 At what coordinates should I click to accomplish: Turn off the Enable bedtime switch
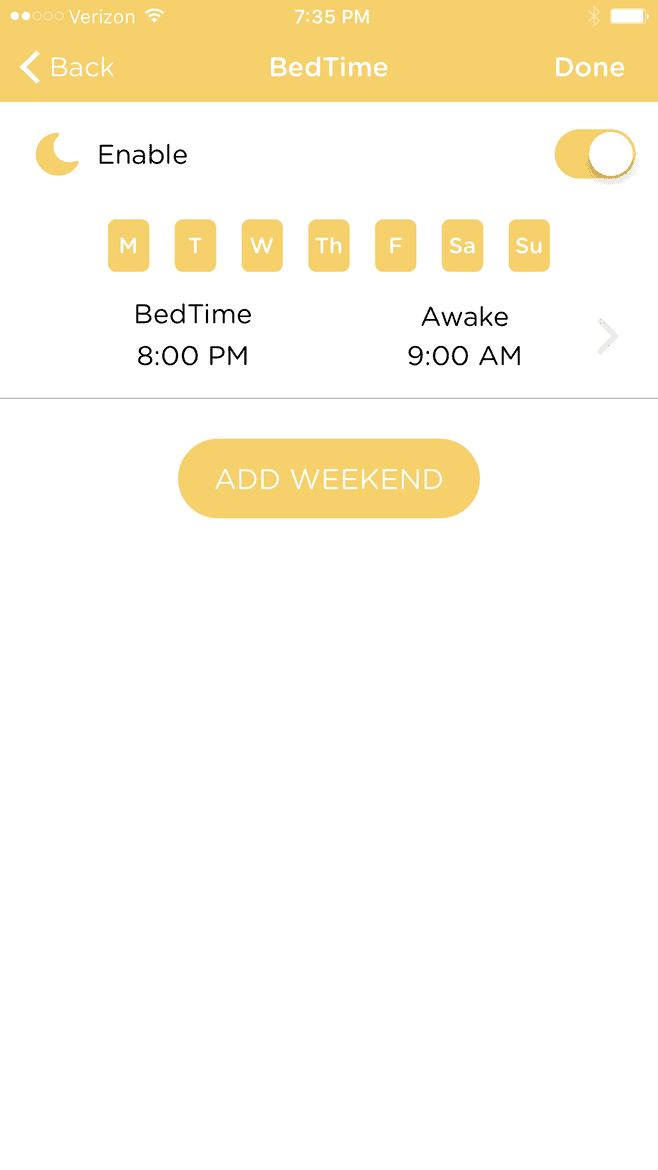coord(595,154)
